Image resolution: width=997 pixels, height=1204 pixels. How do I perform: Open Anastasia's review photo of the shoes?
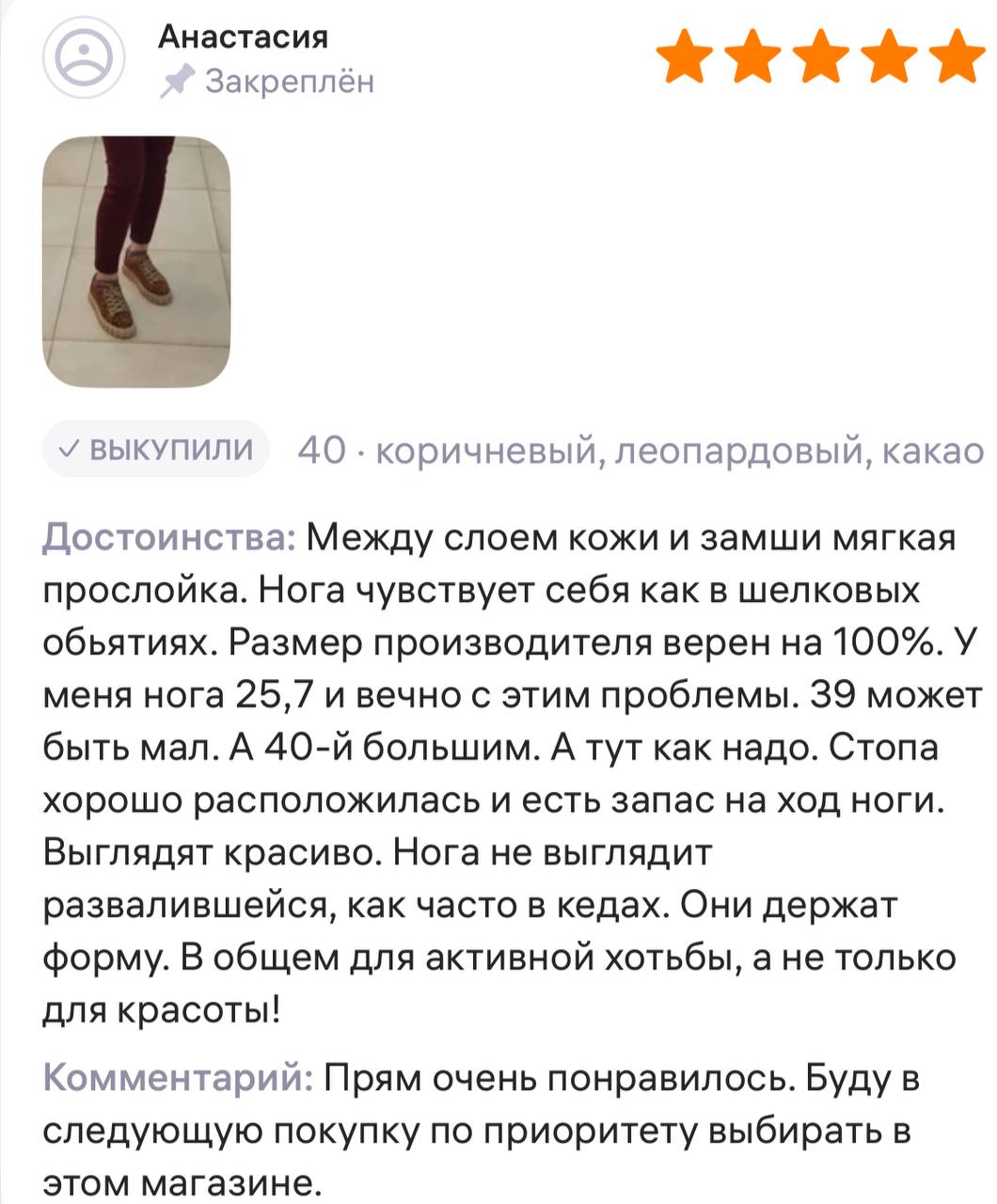pos(136,261)
